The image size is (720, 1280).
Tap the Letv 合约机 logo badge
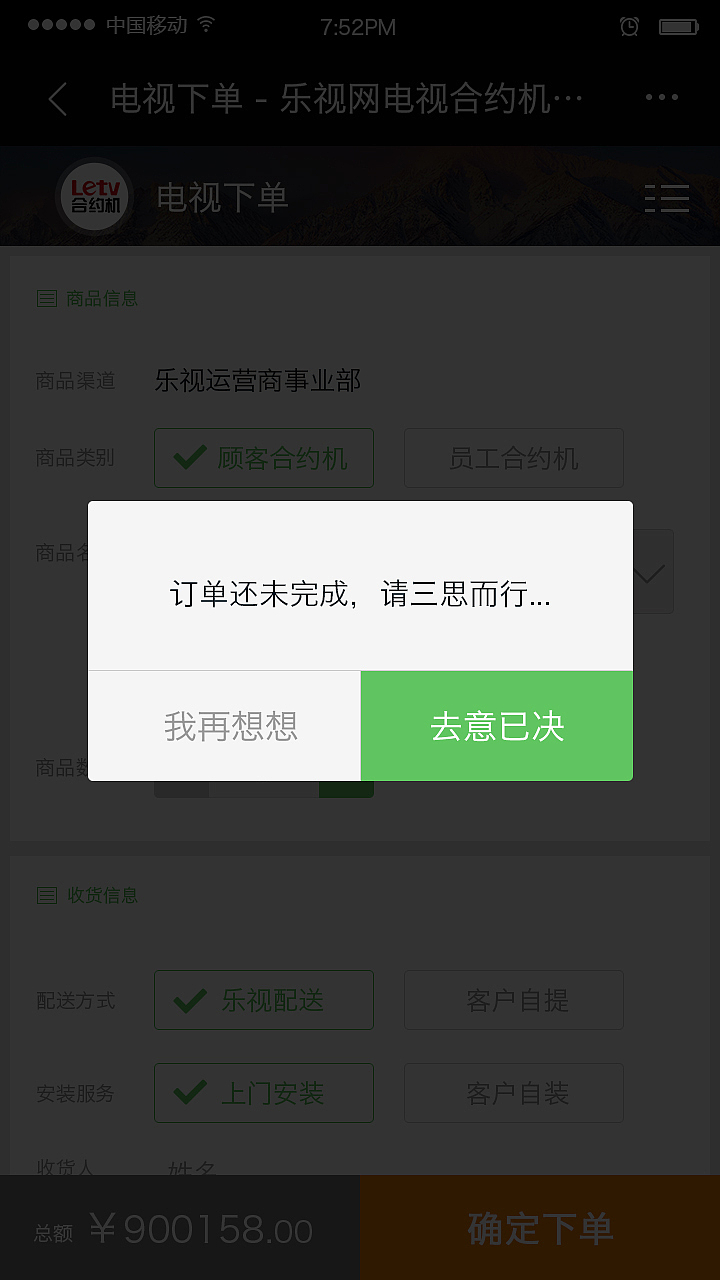94,196
